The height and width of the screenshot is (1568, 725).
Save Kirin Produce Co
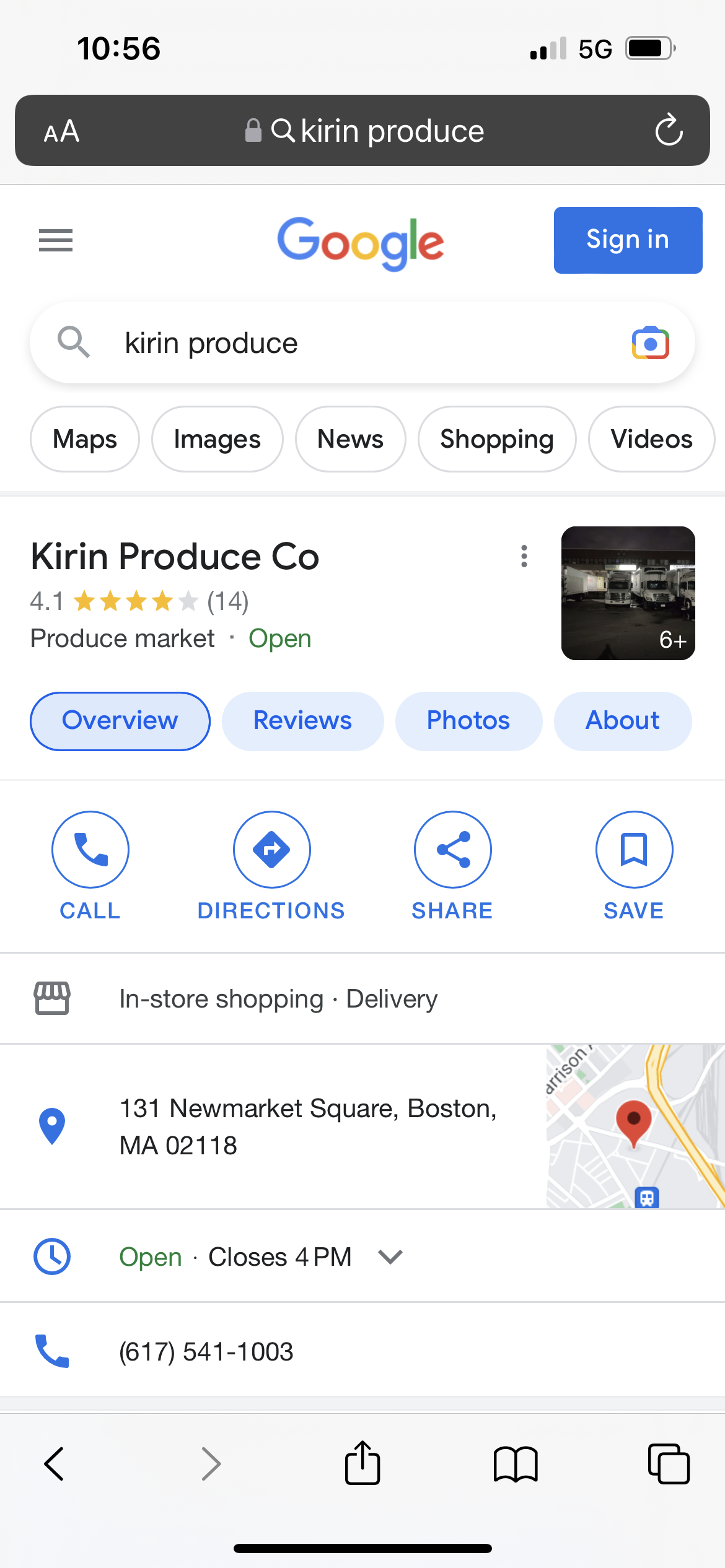click(633, 850)
